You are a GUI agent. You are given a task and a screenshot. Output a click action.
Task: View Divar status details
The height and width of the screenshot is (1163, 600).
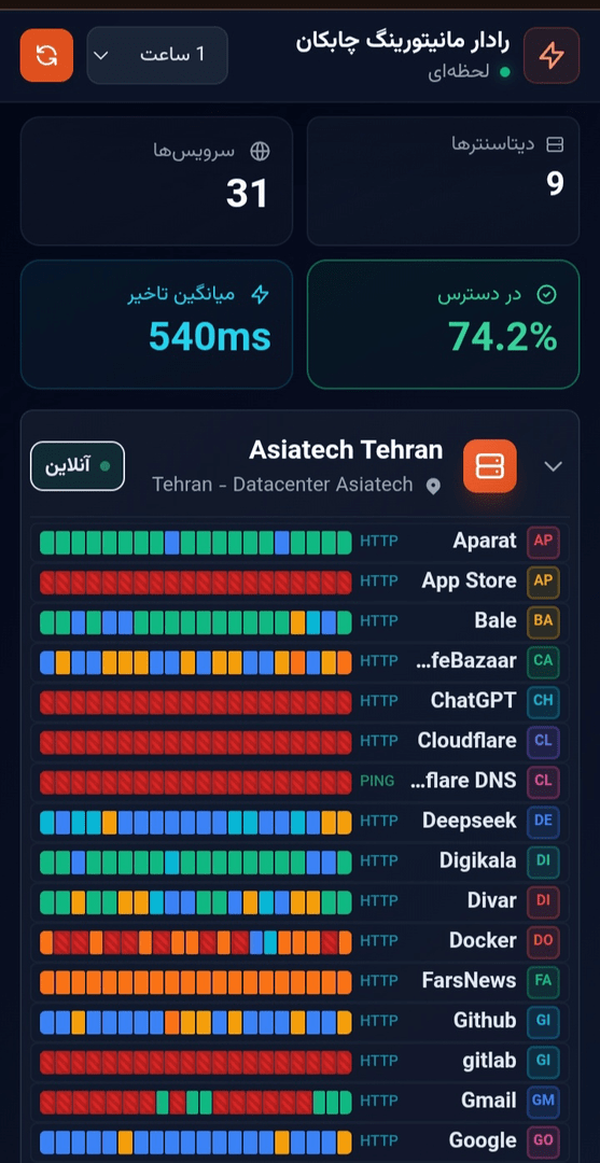[x=300, y=901]
